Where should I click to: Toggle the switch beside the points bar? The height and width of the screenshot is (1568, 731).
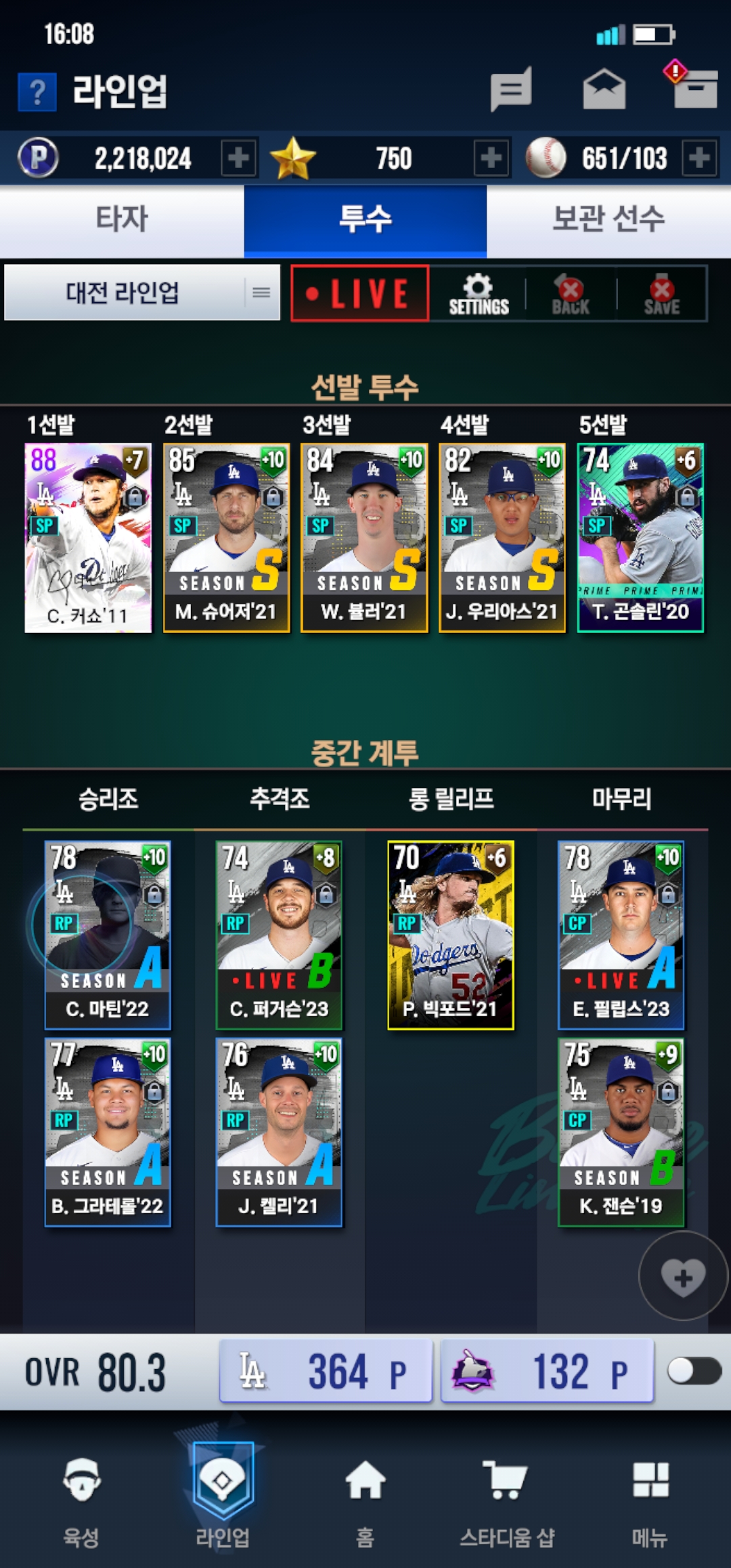[x=694, y=1371]
